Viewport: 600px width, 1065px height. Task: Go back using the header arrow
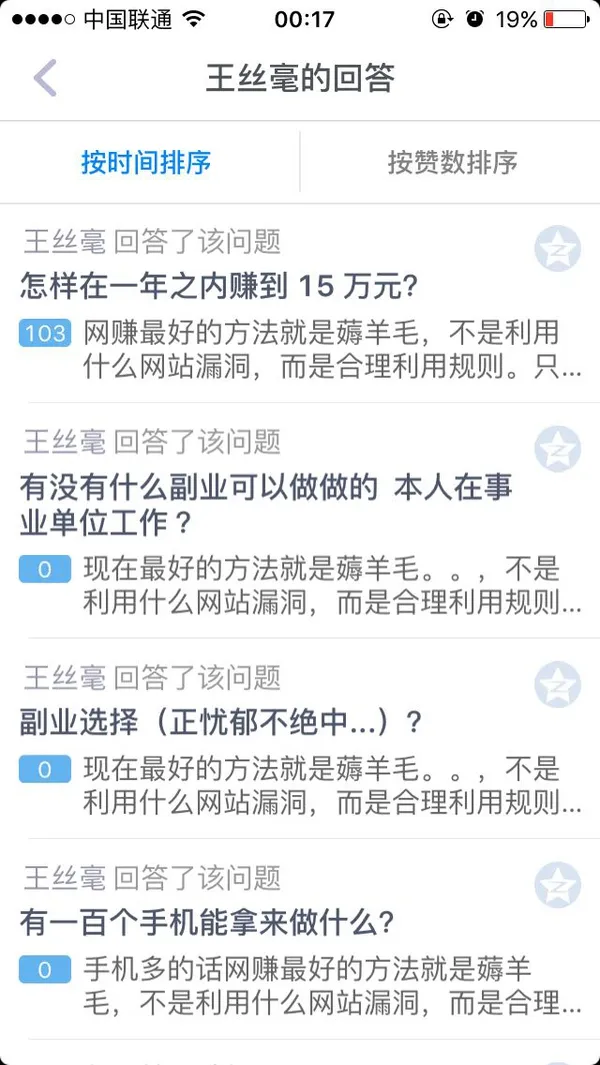(x=45, y=77)
